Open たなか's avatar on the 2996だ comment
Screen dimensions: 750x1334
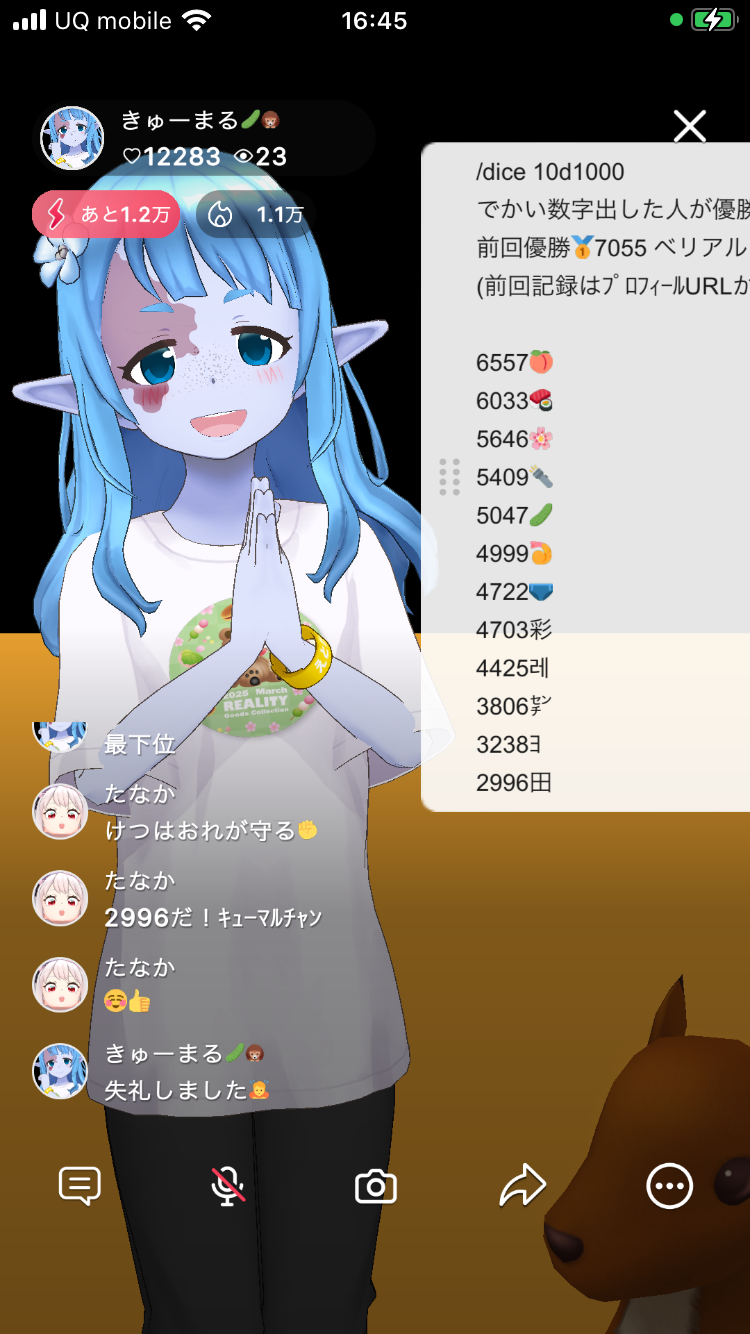click(61, 898)
